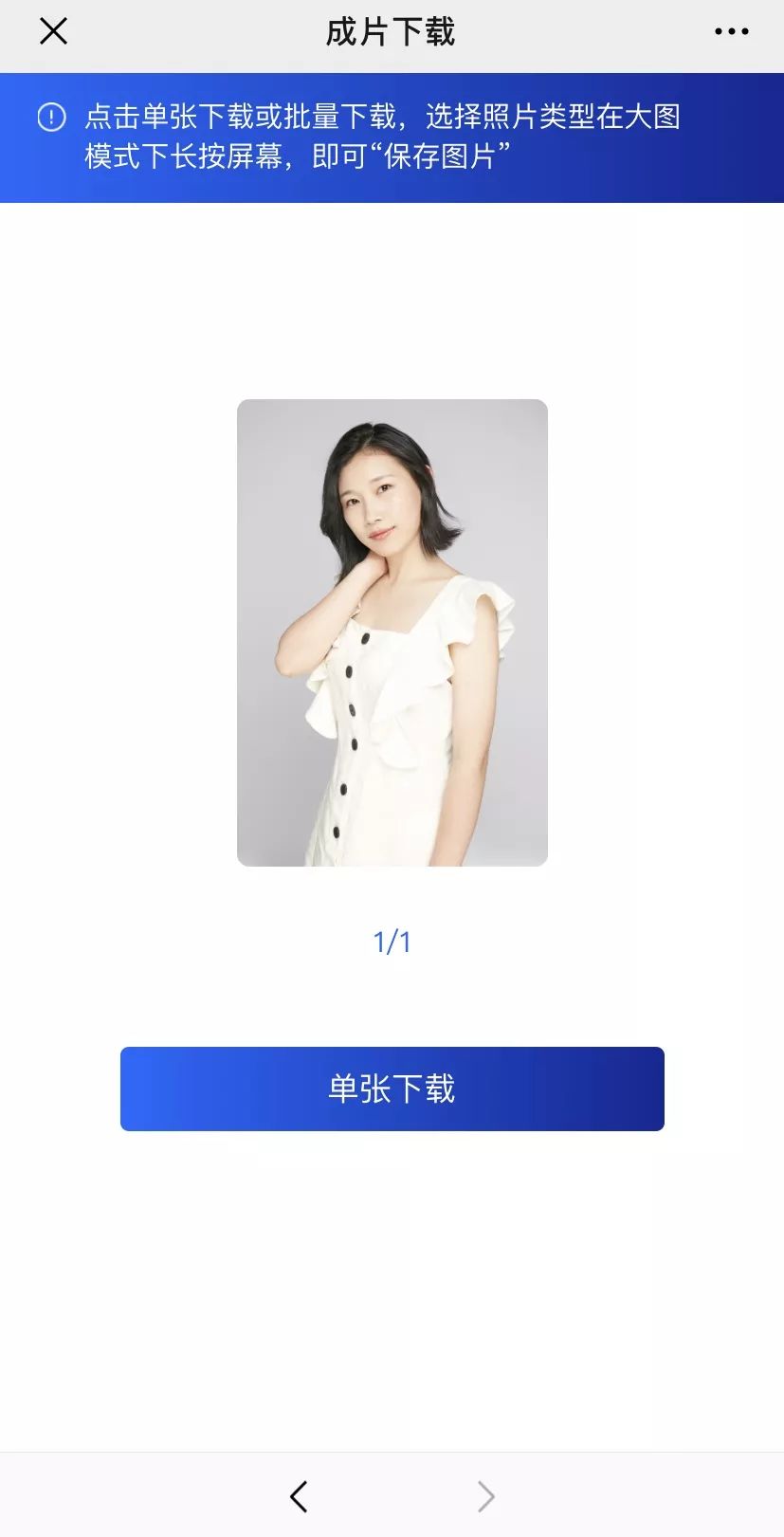The width and height of the screenshot is (784, 1537).
Task: Tap the 成片下载 title bar
Action: pos(392,31)
